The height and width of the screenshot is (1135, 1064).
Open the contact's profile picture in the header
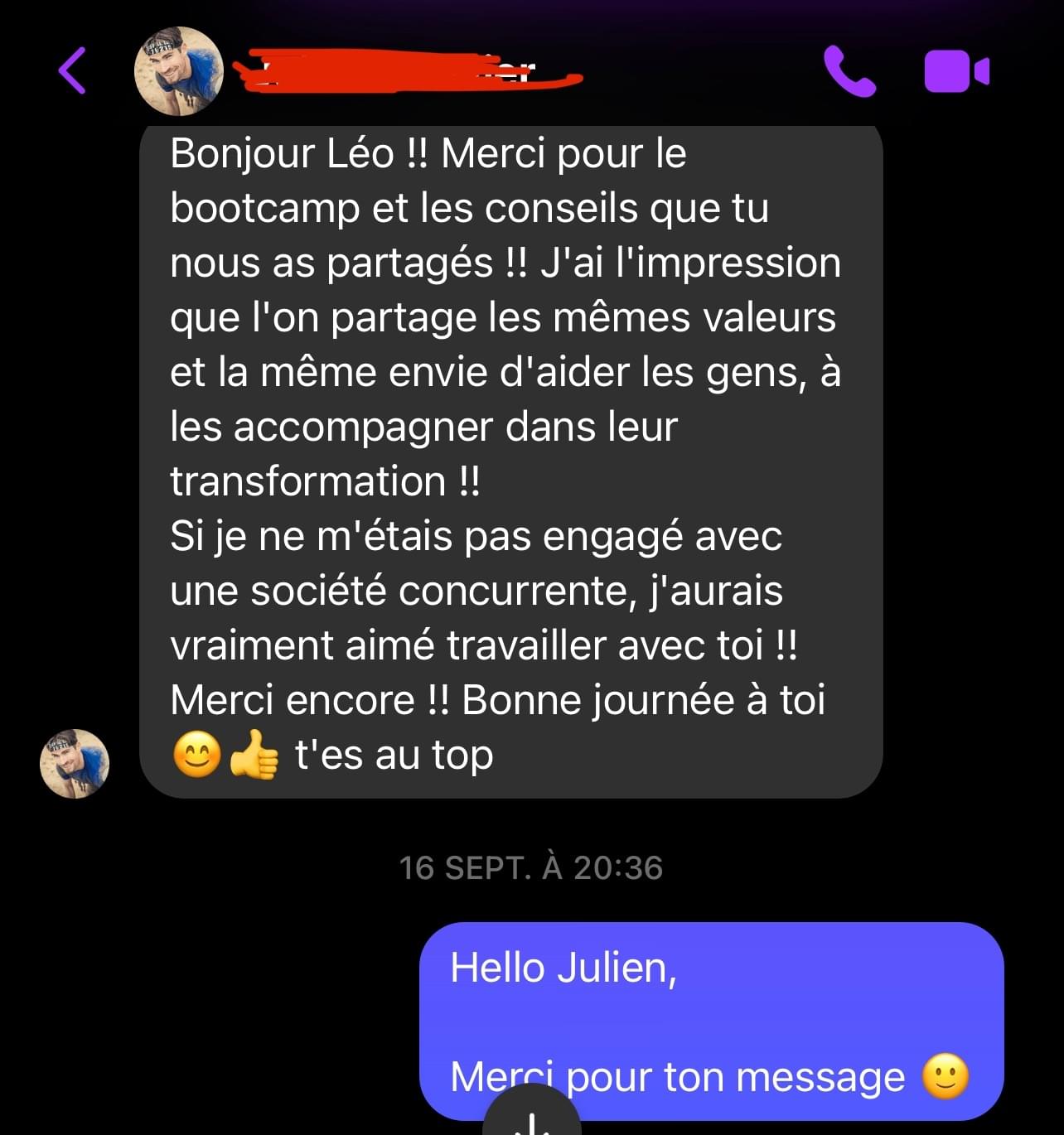coord(179,71)
